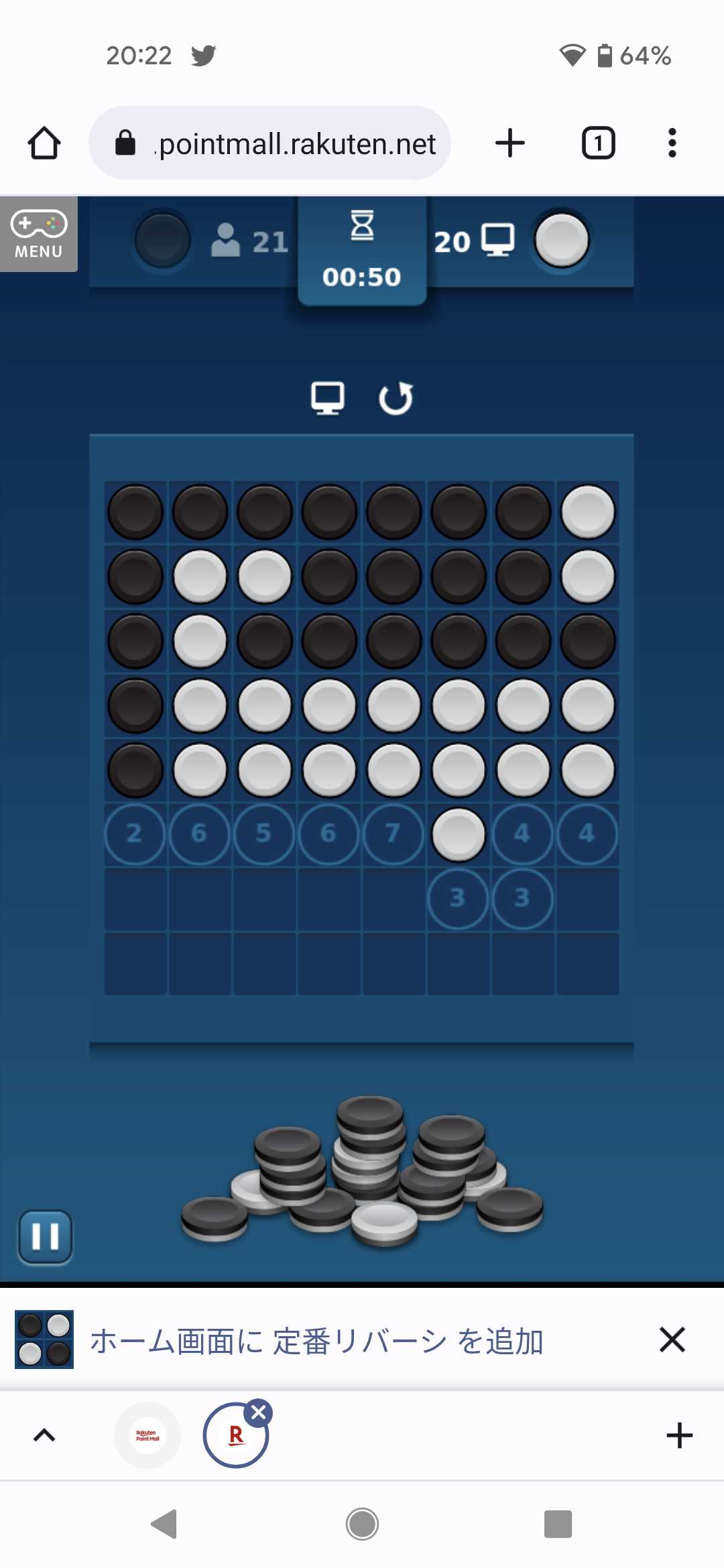
Task: Open the game MENU button
Action: pos(38,234)
